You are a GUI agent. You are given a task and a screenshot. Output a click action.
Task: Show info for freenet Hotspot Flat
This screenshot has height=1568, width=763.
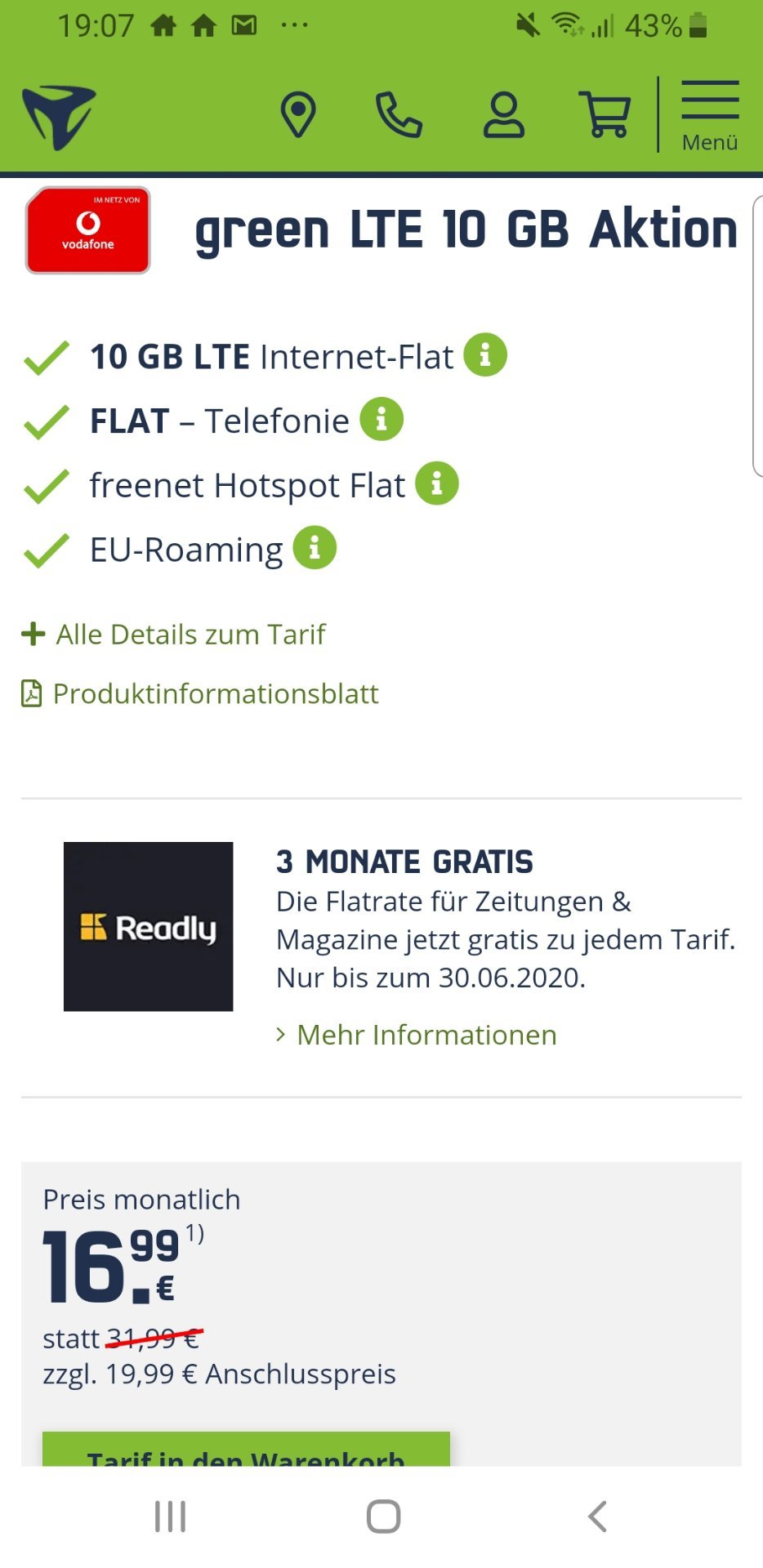click(x=437, y=483)
